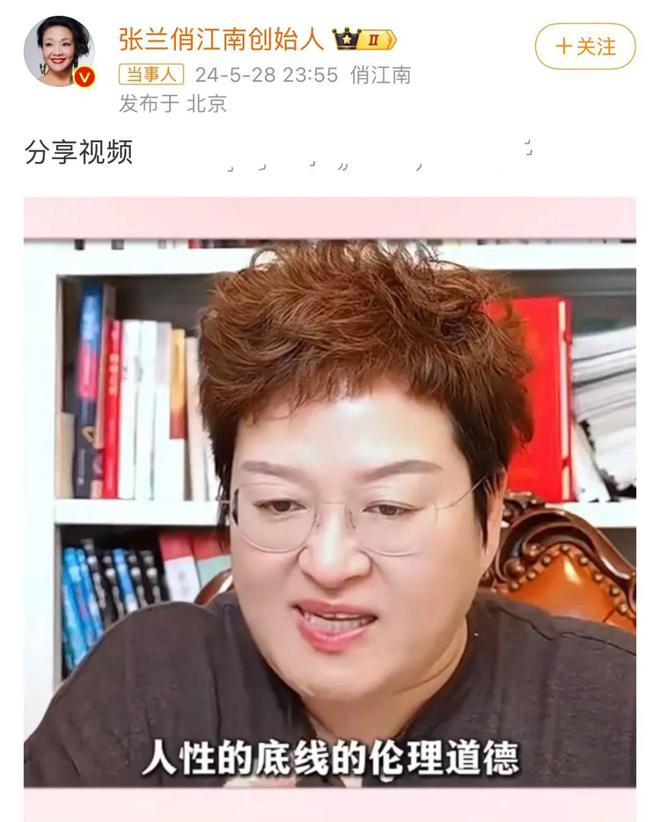Open the membership crown badge
Viewport: 660px width, 822px height.
coord(365,40)
